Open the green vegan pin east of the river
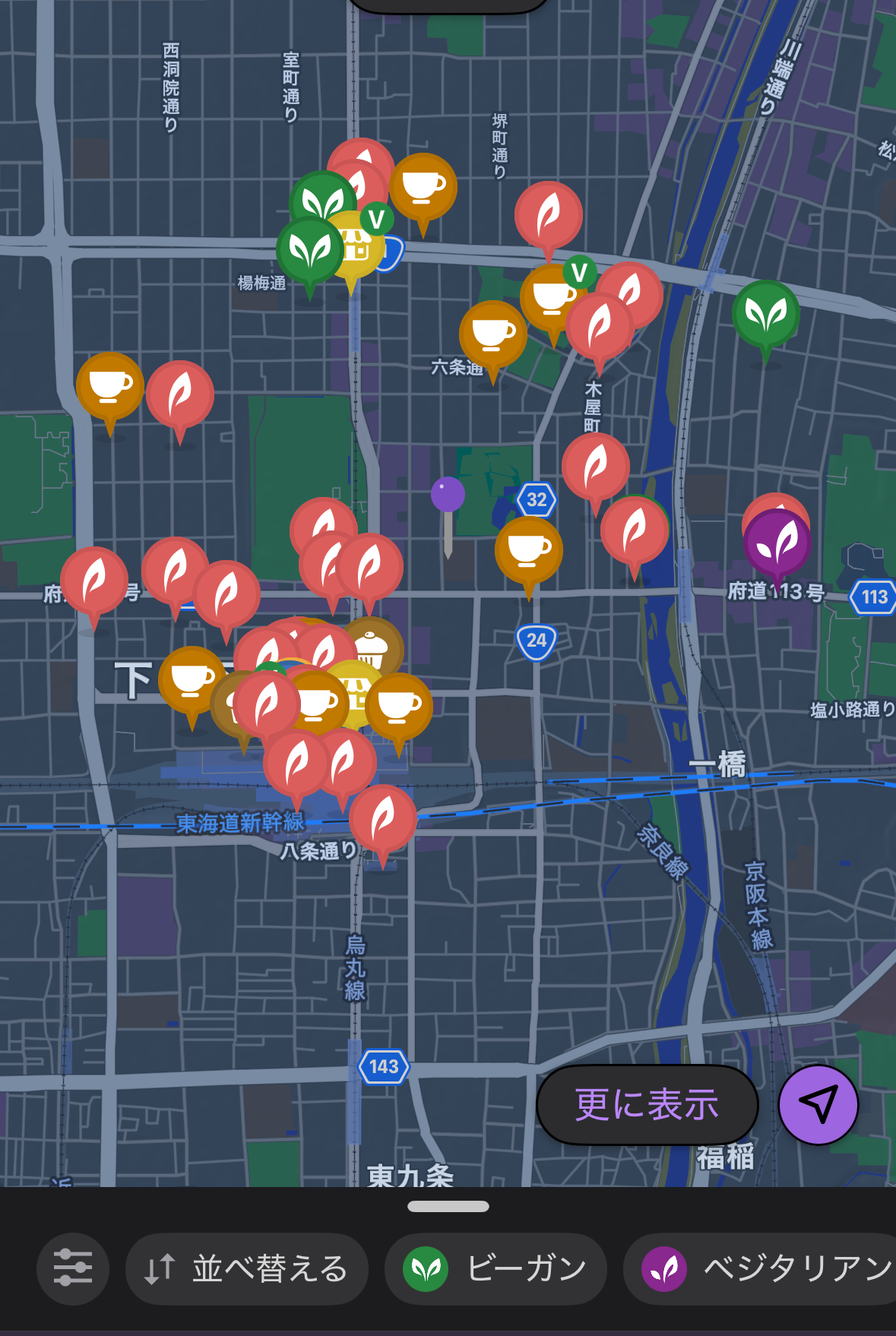This screenshot has height=1336, width=896. click(765, 313)
